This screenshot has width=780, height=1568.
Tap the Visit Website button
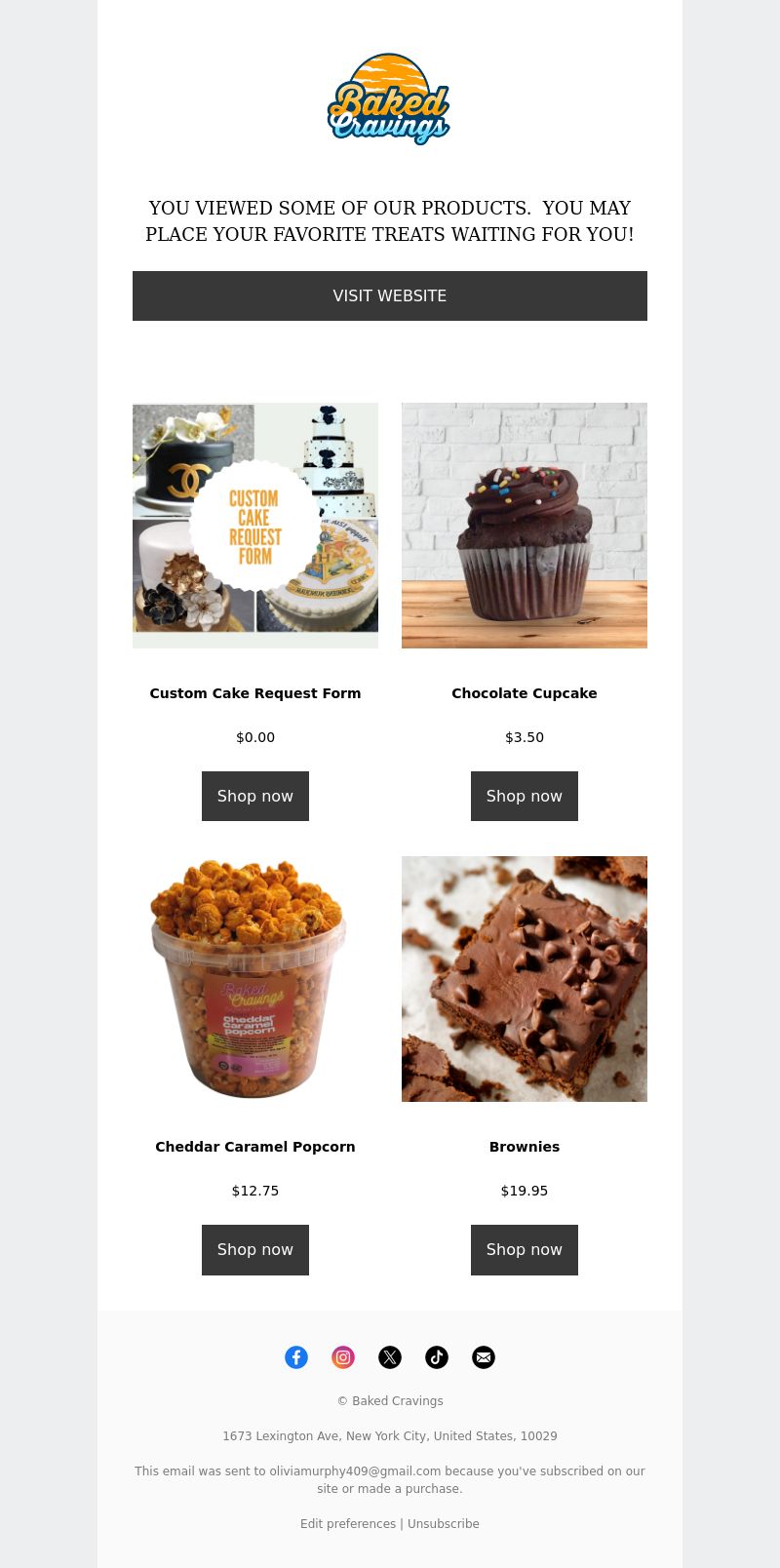390,295
